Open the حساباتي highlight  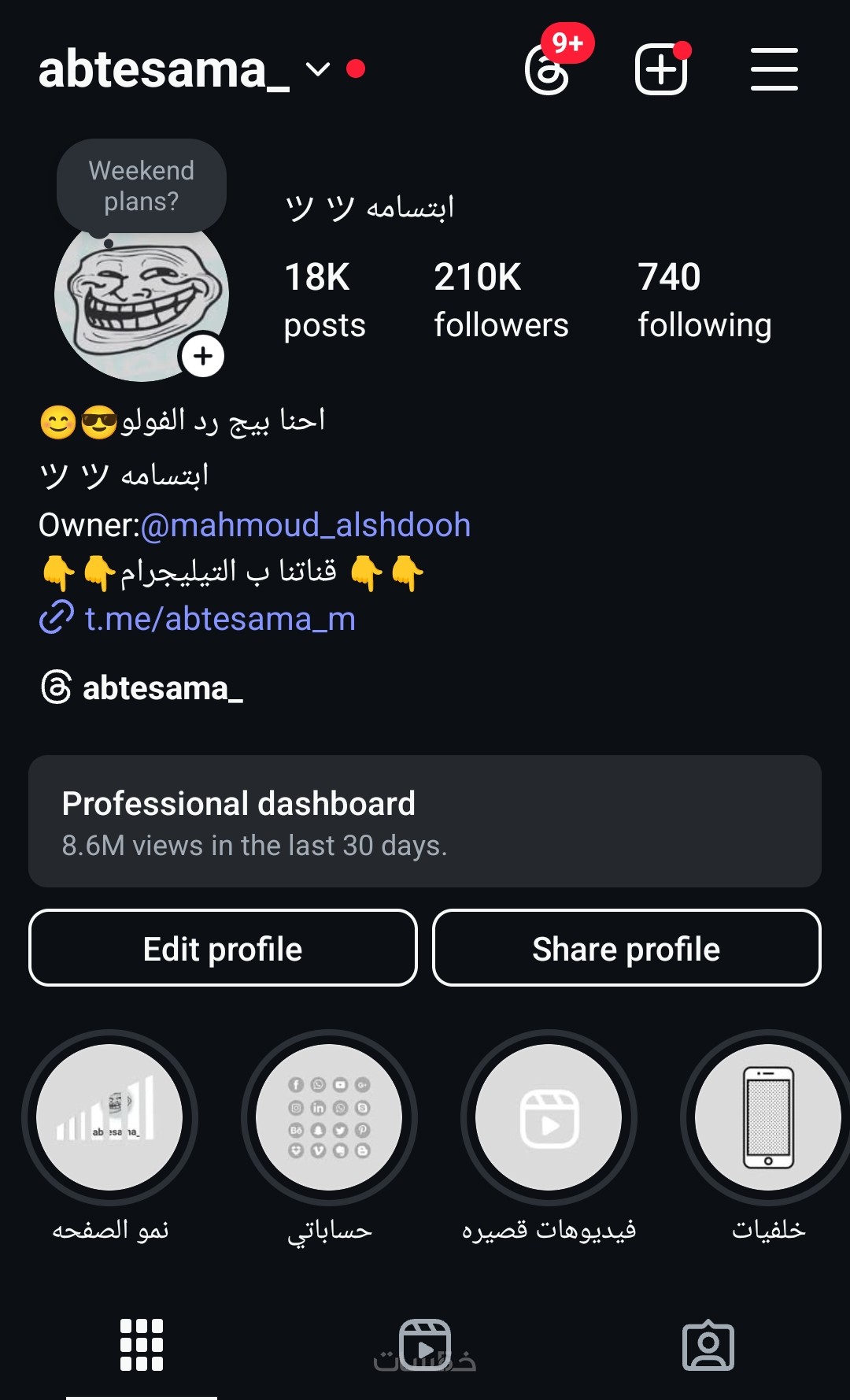pos(329,1117)
